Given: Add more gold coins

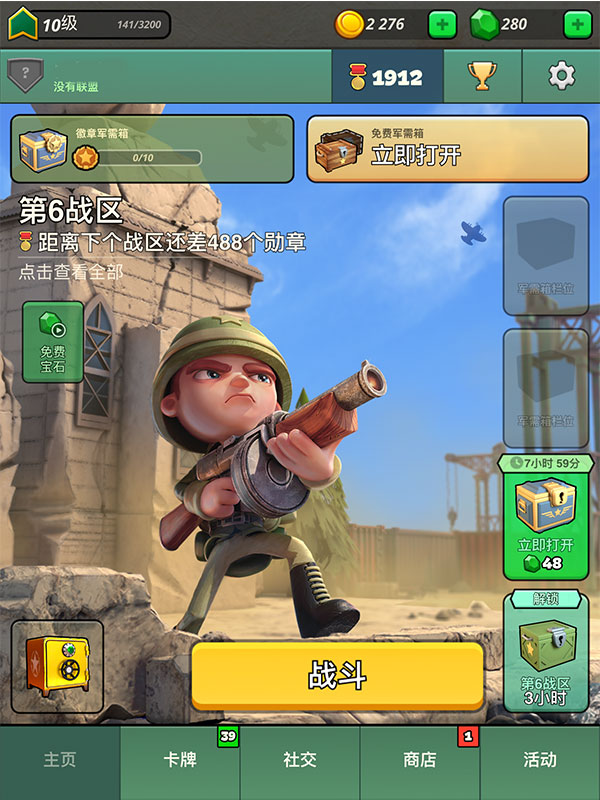Looking at the screenshot, I should point(442,24).
